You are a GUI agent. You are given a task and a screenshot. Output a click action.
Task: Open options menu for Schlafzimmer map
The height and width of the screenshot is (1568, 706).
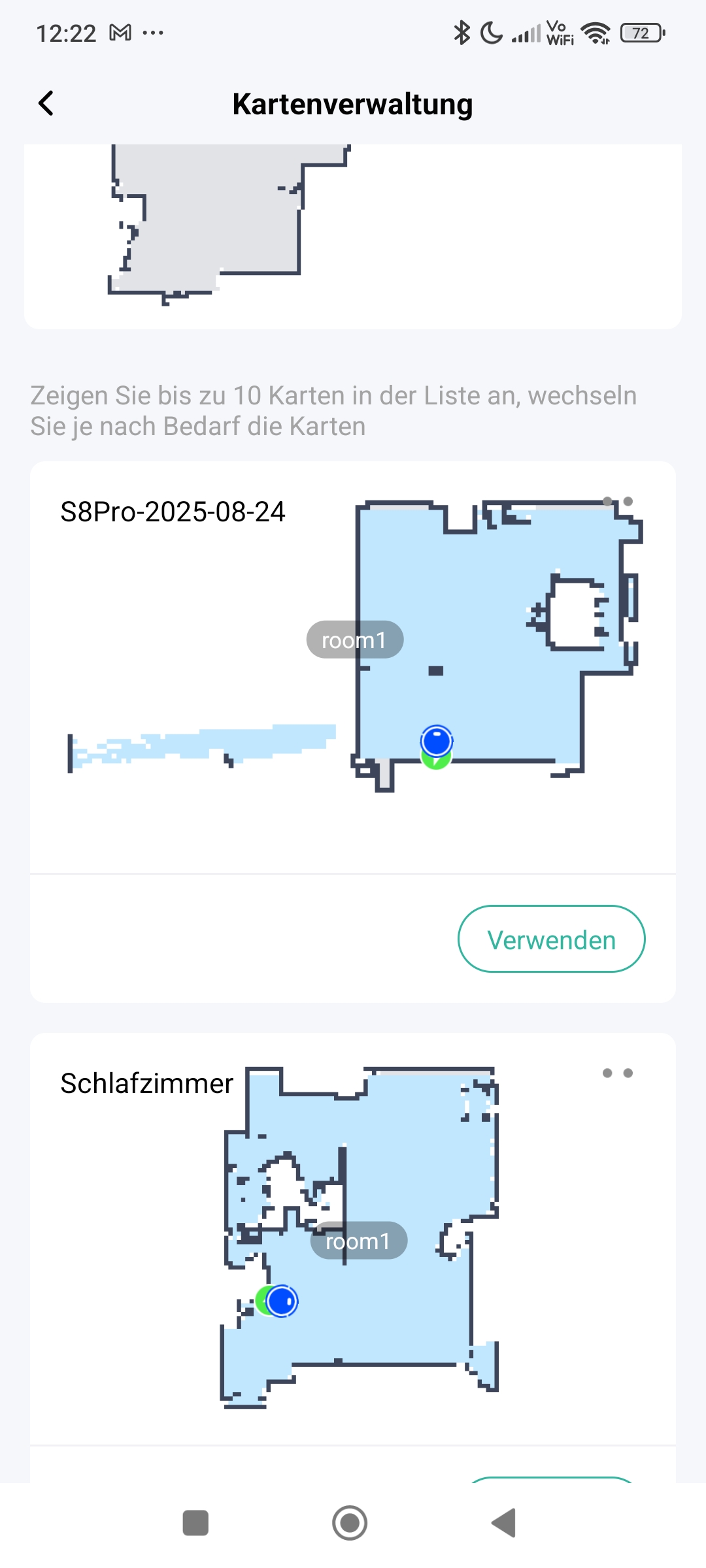[618, 1073]
